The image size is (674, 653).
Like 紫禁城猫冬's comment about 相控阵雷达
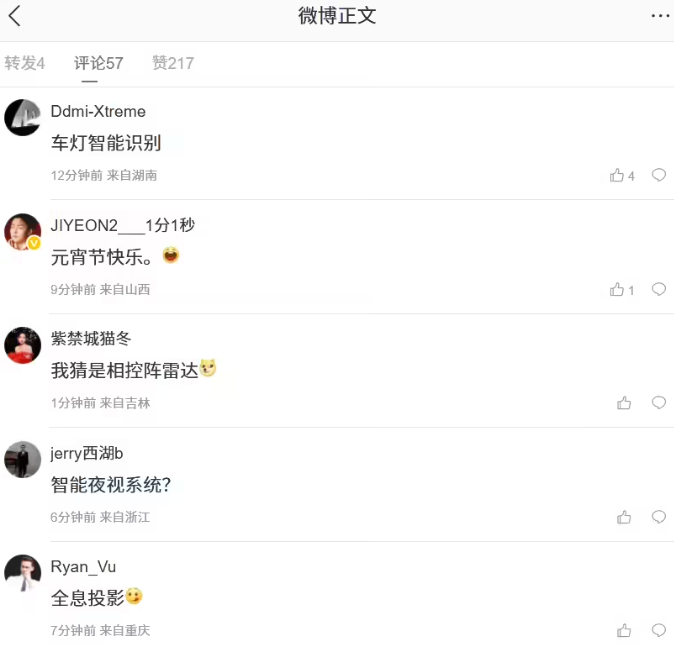point(624,403)
